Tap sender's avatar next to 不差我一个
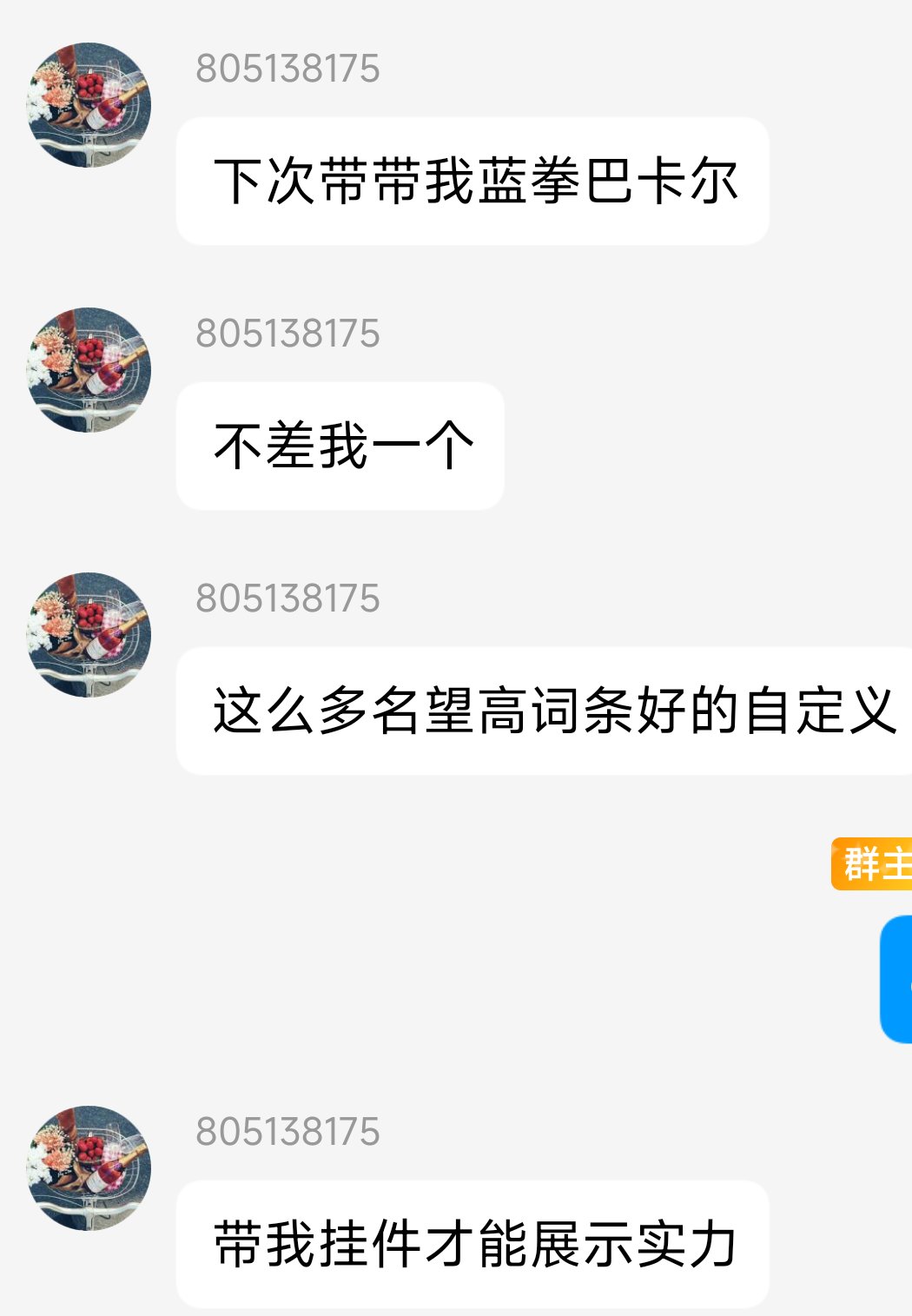Screen dimensions: 912x1316 89,370
